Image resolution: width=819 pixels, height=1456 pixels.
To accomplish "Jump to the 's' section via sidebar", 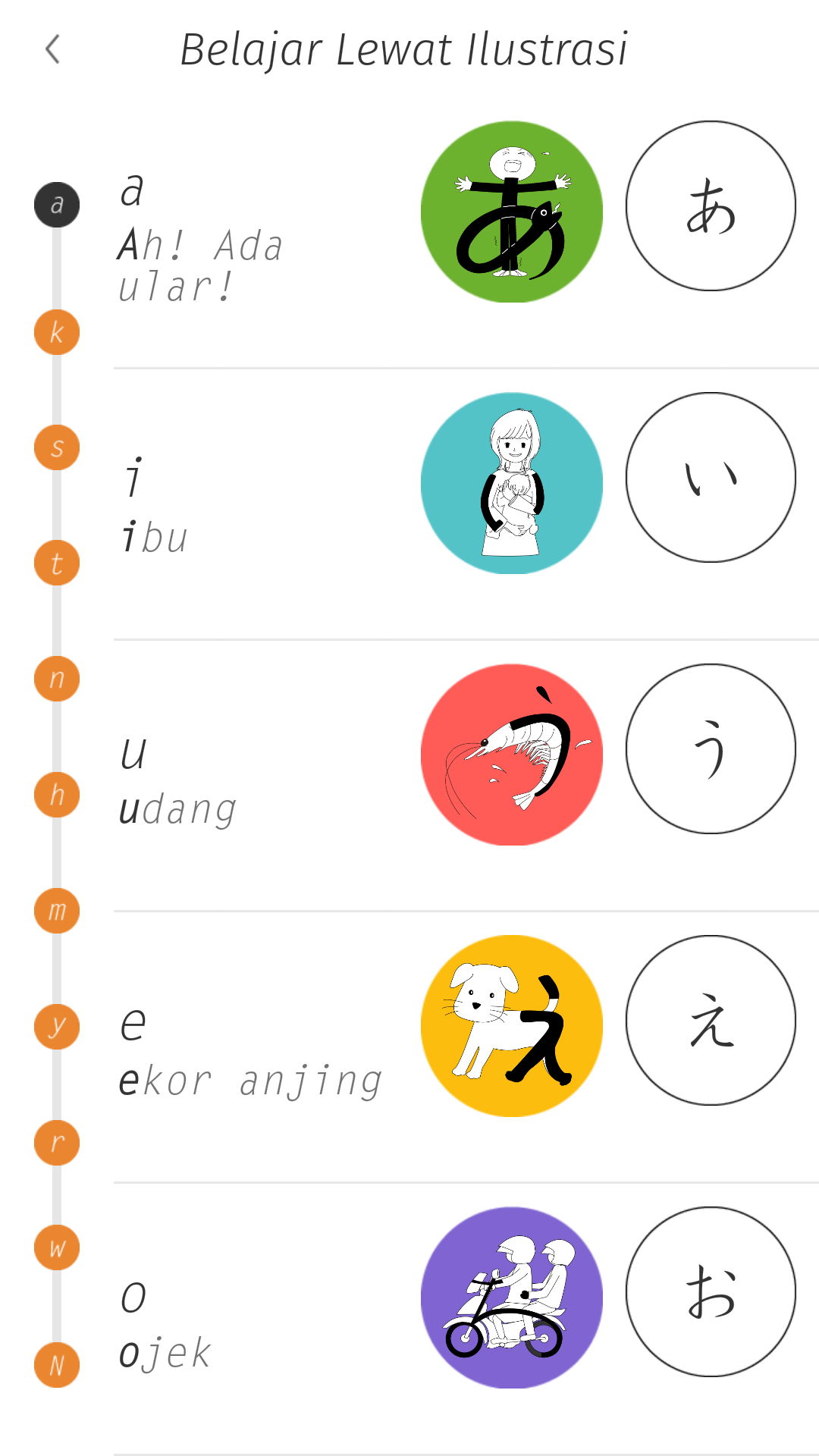I will click(56, 447).
